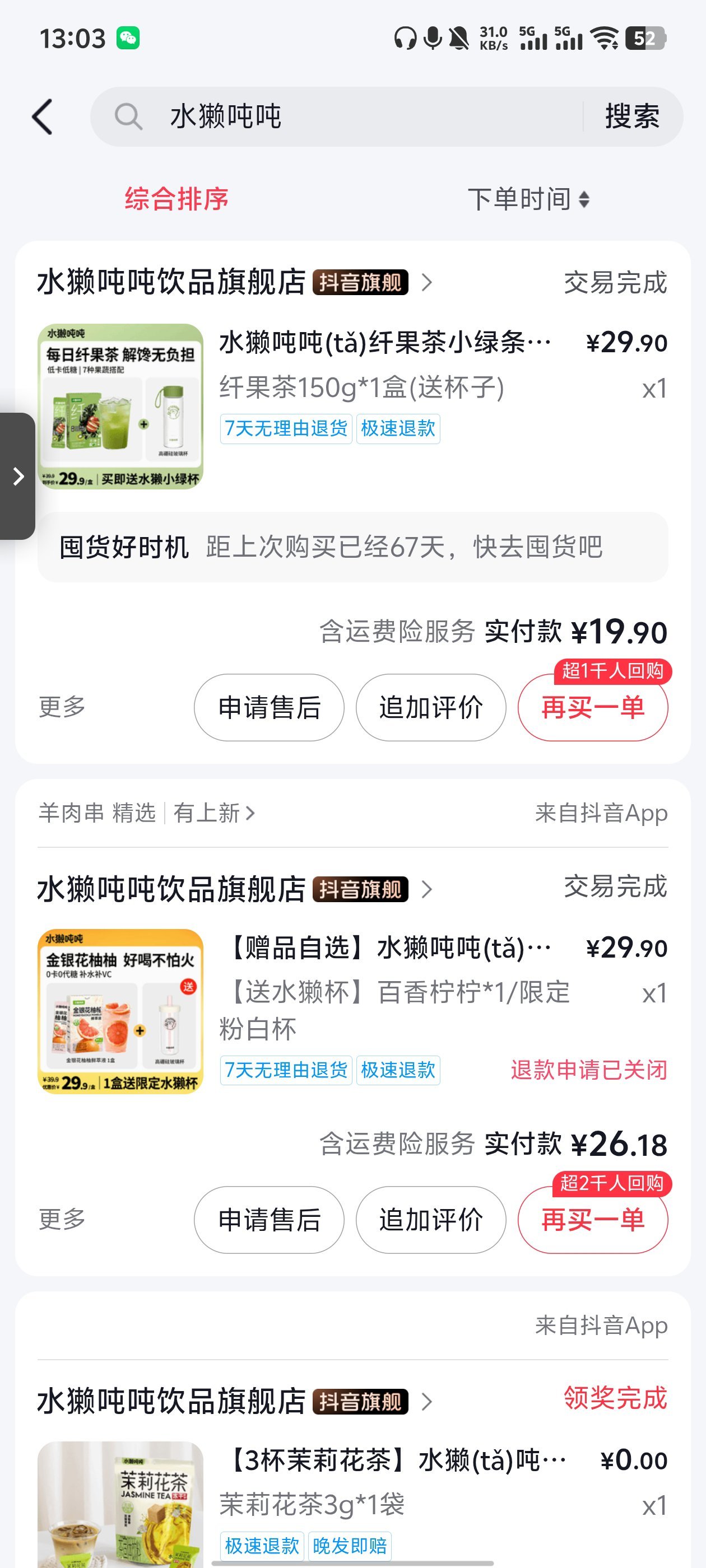The height and width of the screenshot is (1568, 706).
Task: Tap 再买一单 for the 赠品自选 order
Action: pyautogui.click(x=592, y=1220)
